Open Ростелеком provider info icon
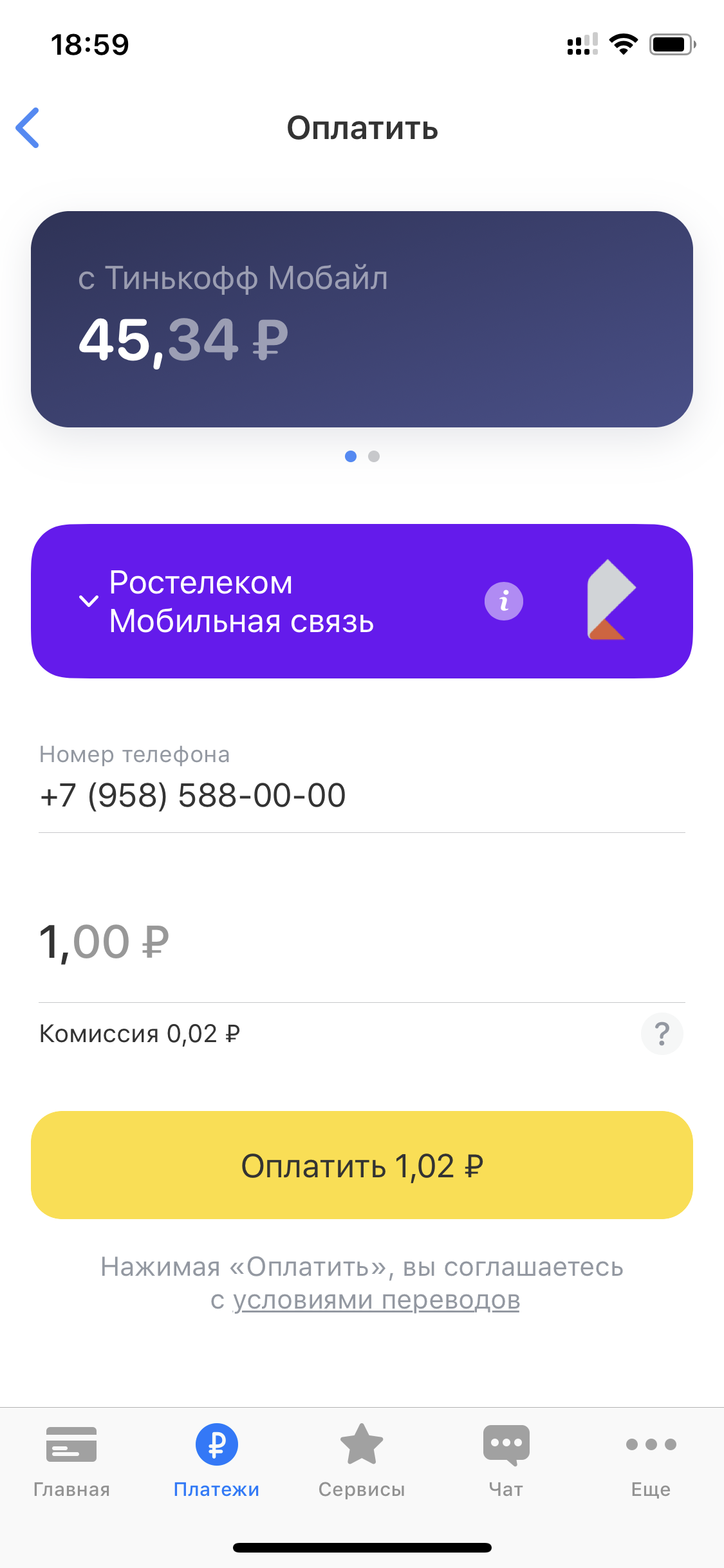 [x=504, y=601]
